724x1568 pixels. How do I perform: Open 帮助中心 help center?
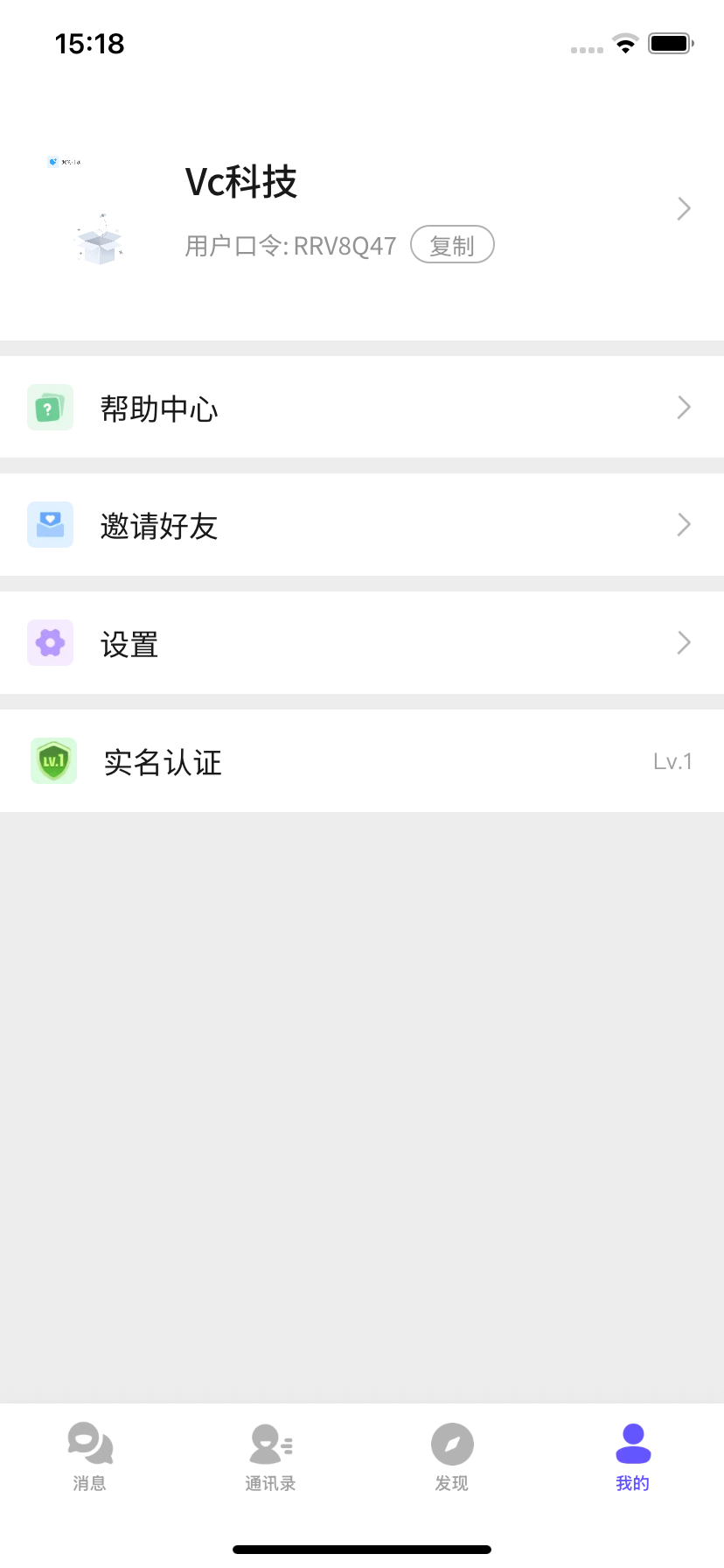point(362,408)
